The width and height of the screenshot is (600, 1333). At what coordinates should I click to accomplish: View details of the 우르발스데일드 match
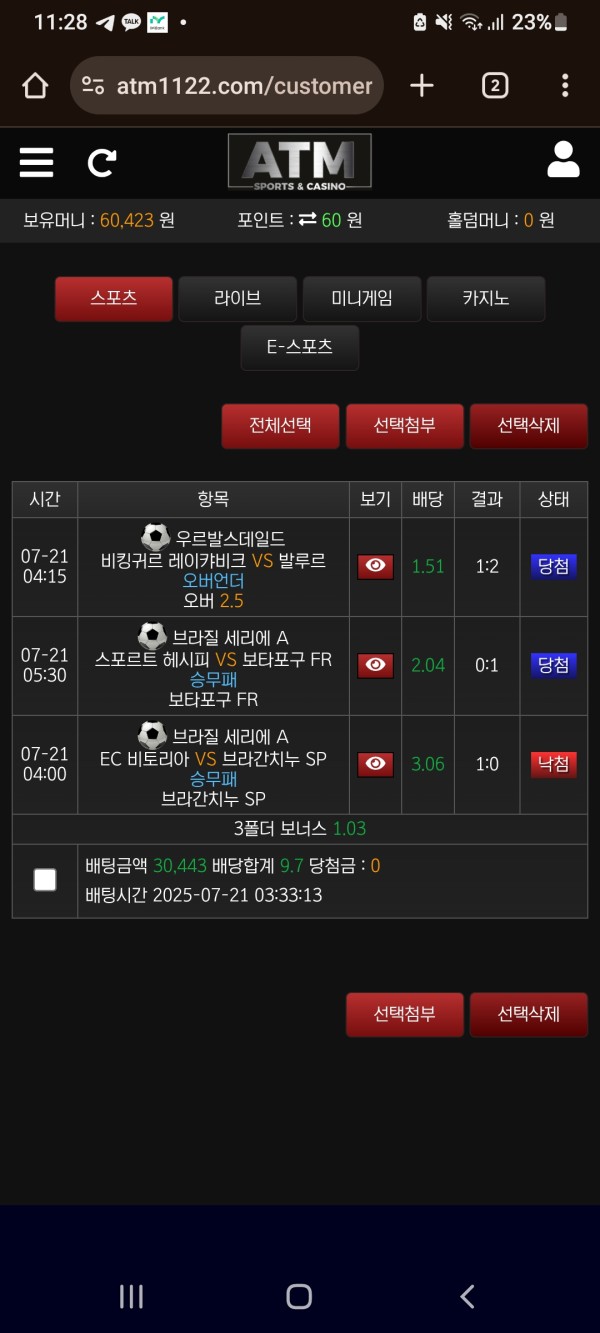pos(375,566)
